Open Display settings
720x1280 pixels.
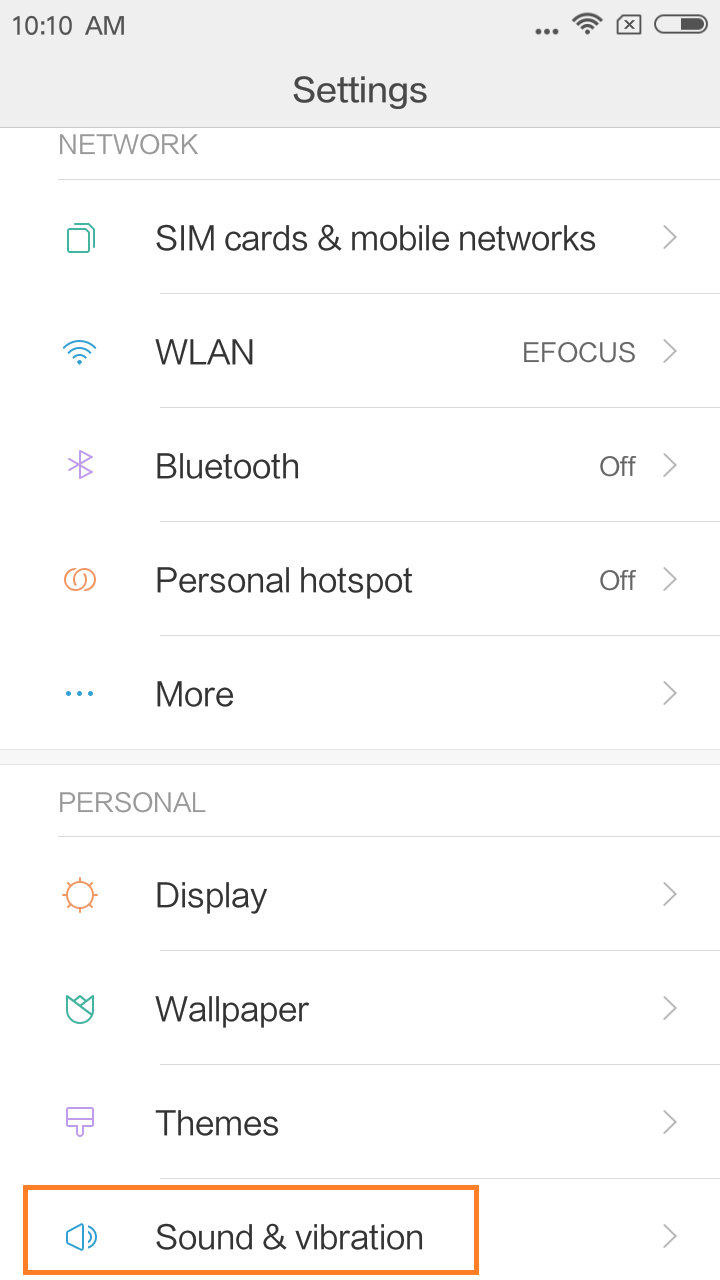coord(360,895)
